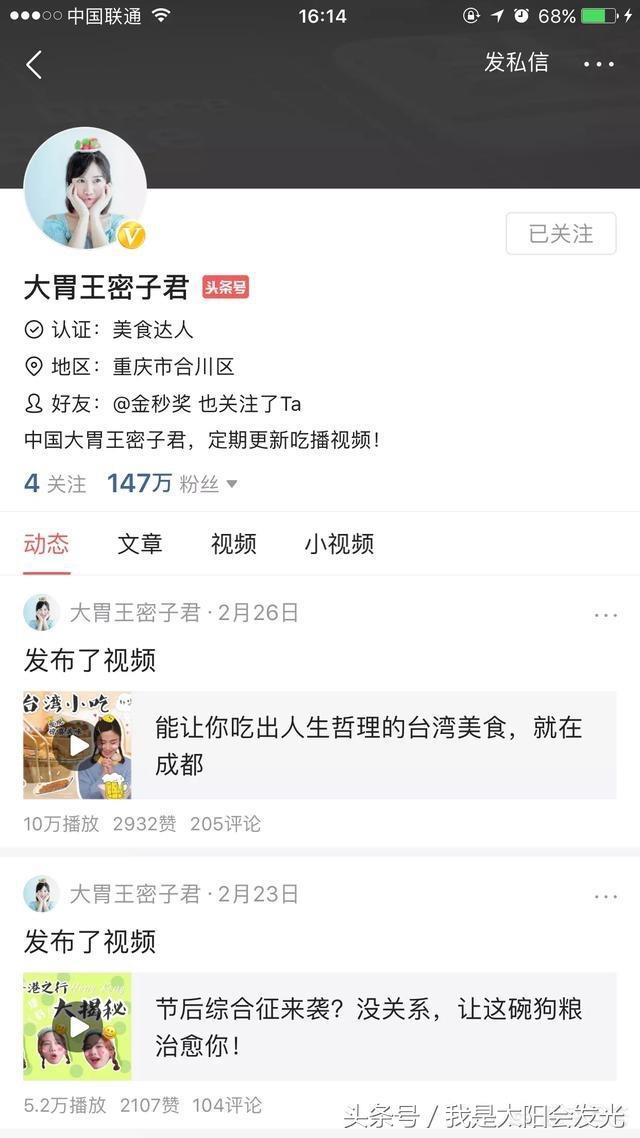Select the 视频 tab

tap(233, 543)
